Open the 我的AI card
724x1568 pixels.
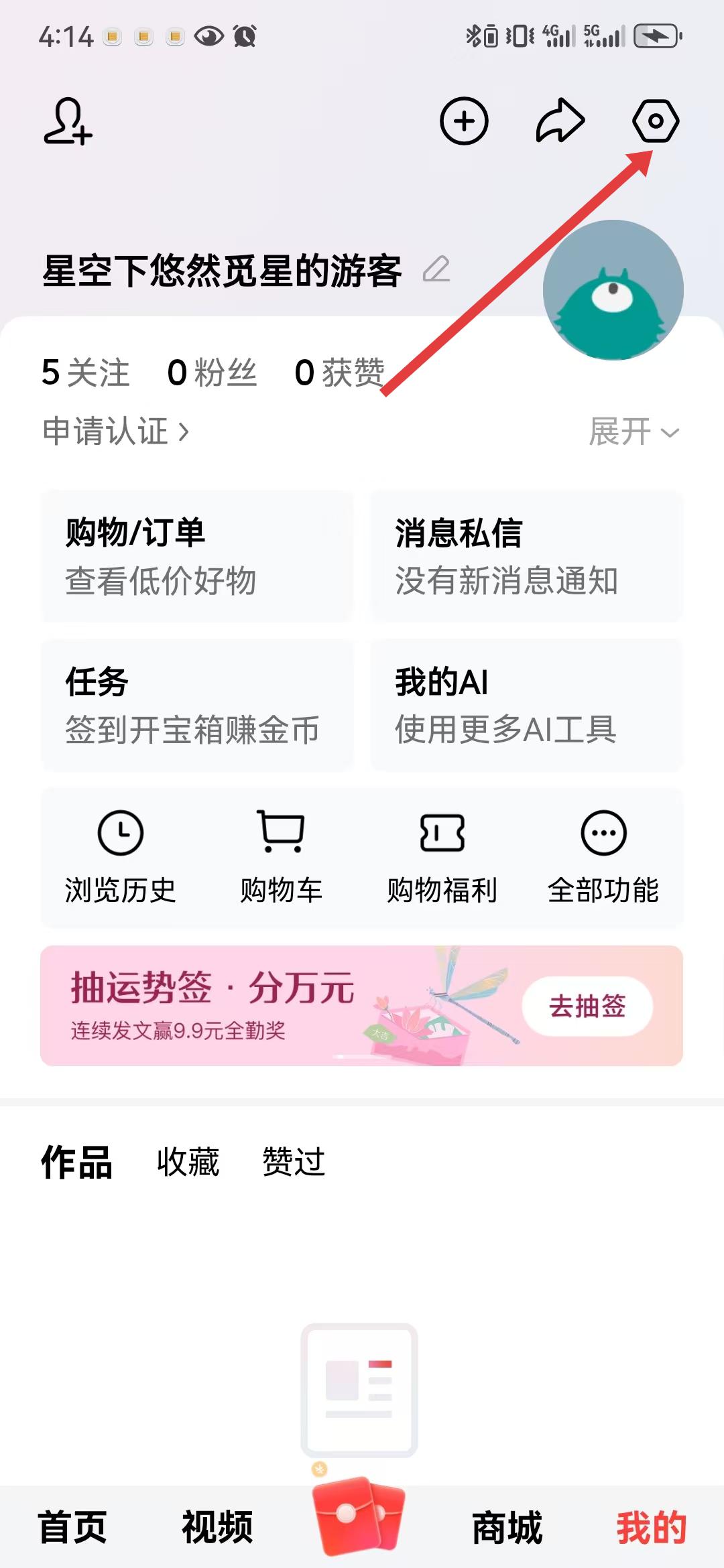coord(526,705)
